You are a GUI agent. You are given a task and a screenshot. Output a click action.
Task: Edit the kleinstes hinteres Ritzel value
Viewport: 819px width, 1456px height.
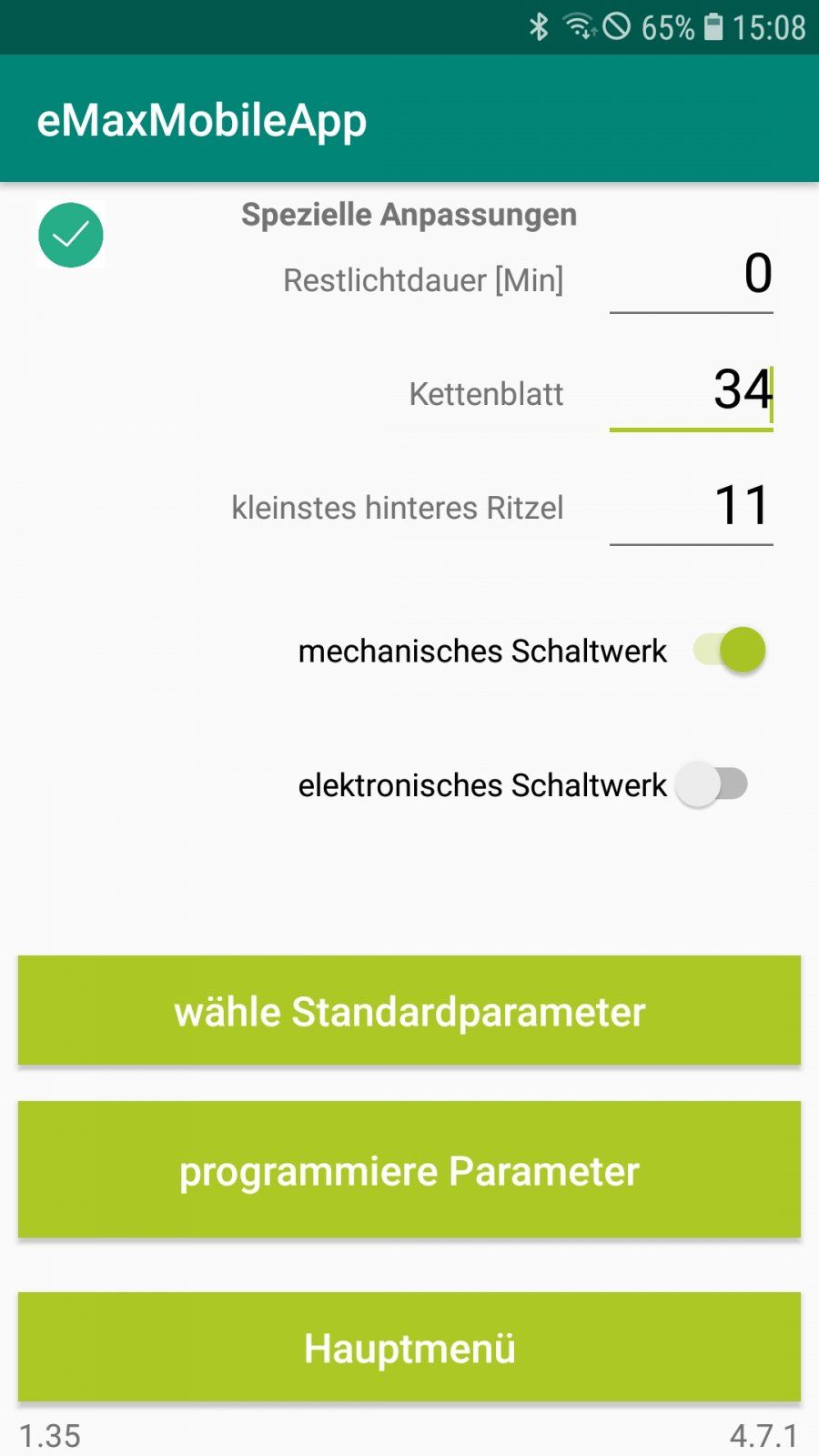692,506
